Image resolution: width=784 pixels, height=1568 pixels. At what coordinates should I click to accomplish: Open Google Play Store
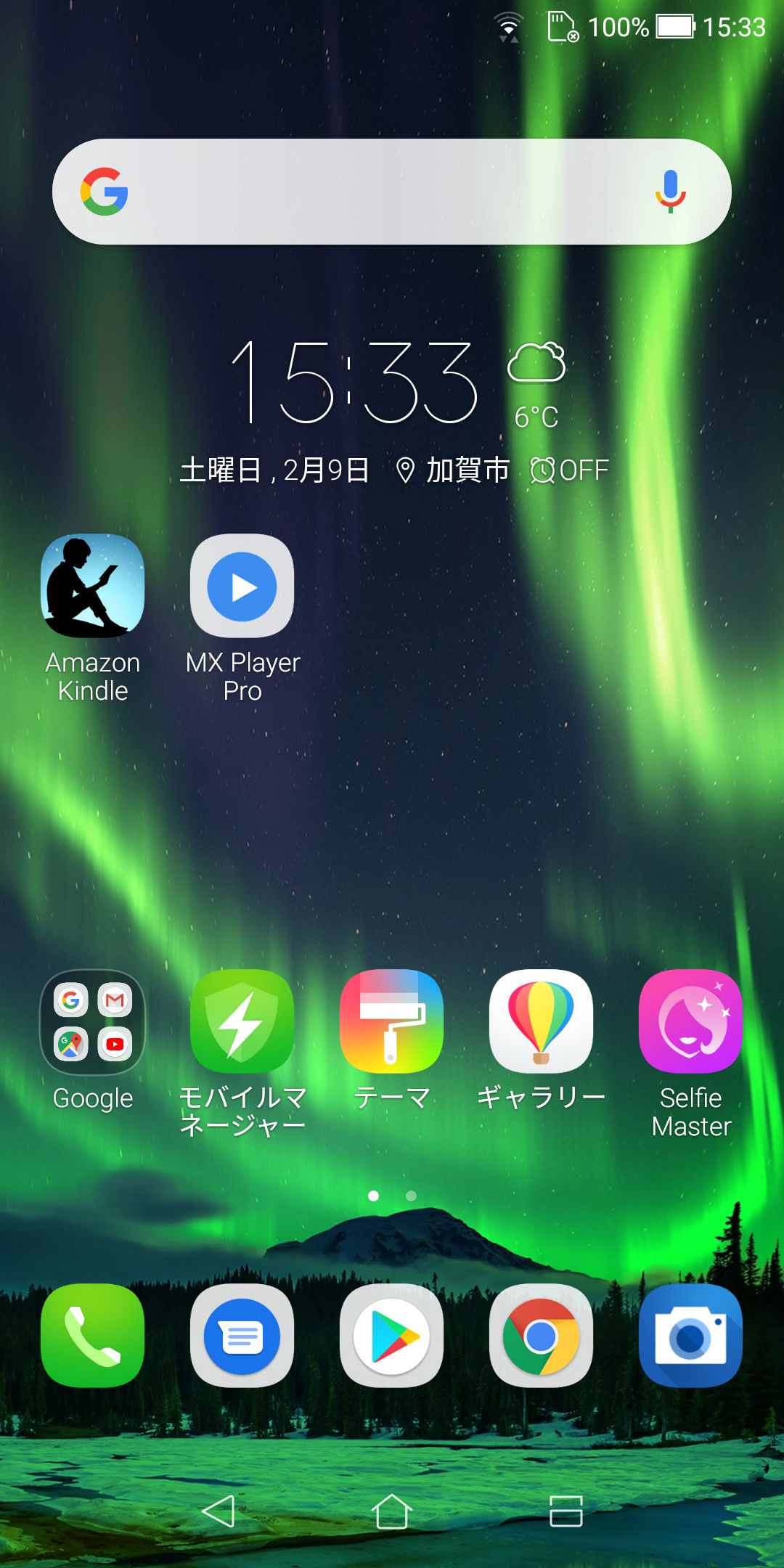coord(392,1336)
